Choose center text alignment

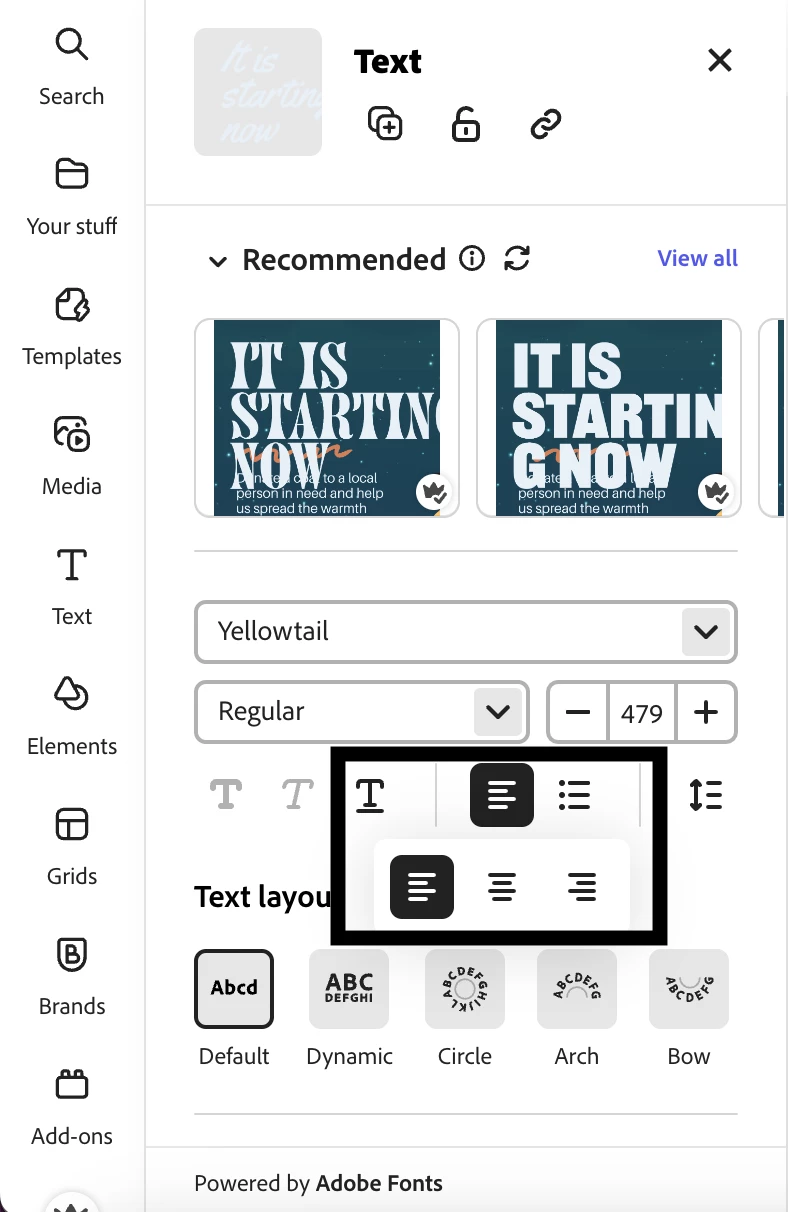[x=502, y=886]
